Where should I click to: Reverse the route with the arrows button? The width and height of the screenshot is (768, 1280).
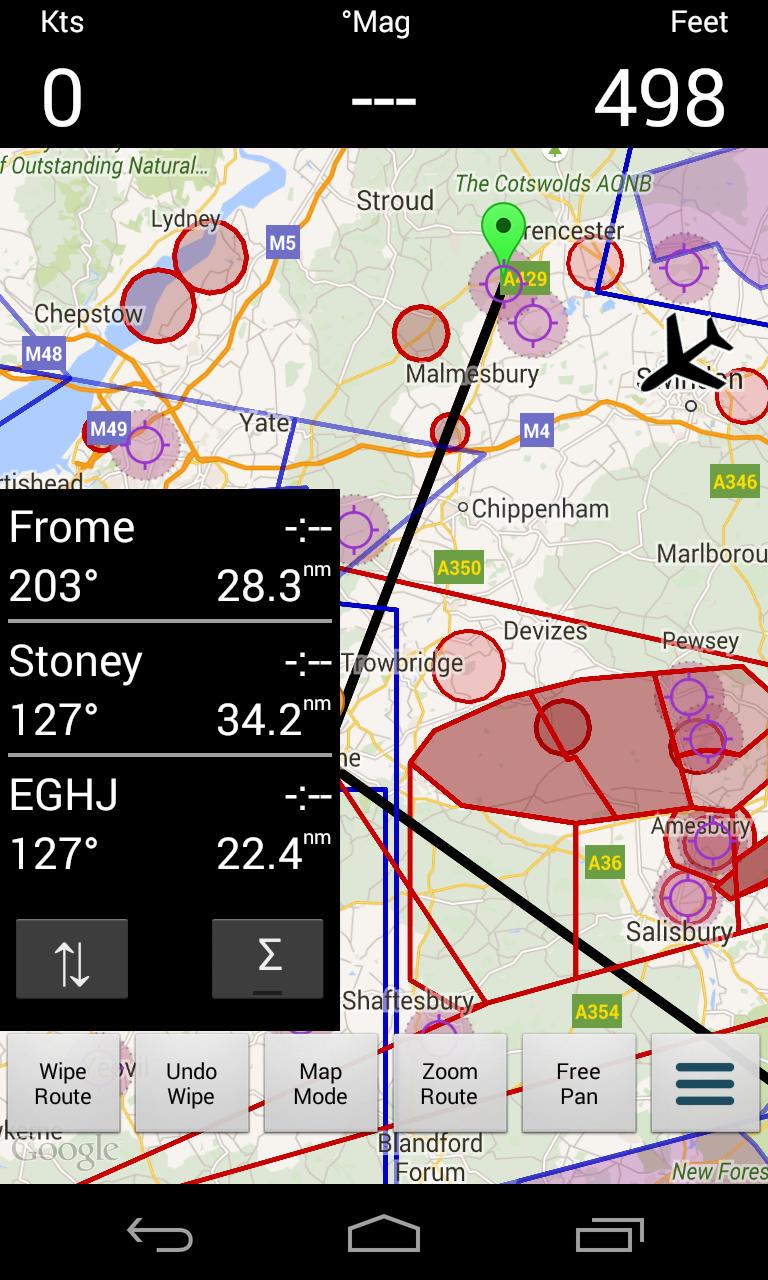(72, 959)
